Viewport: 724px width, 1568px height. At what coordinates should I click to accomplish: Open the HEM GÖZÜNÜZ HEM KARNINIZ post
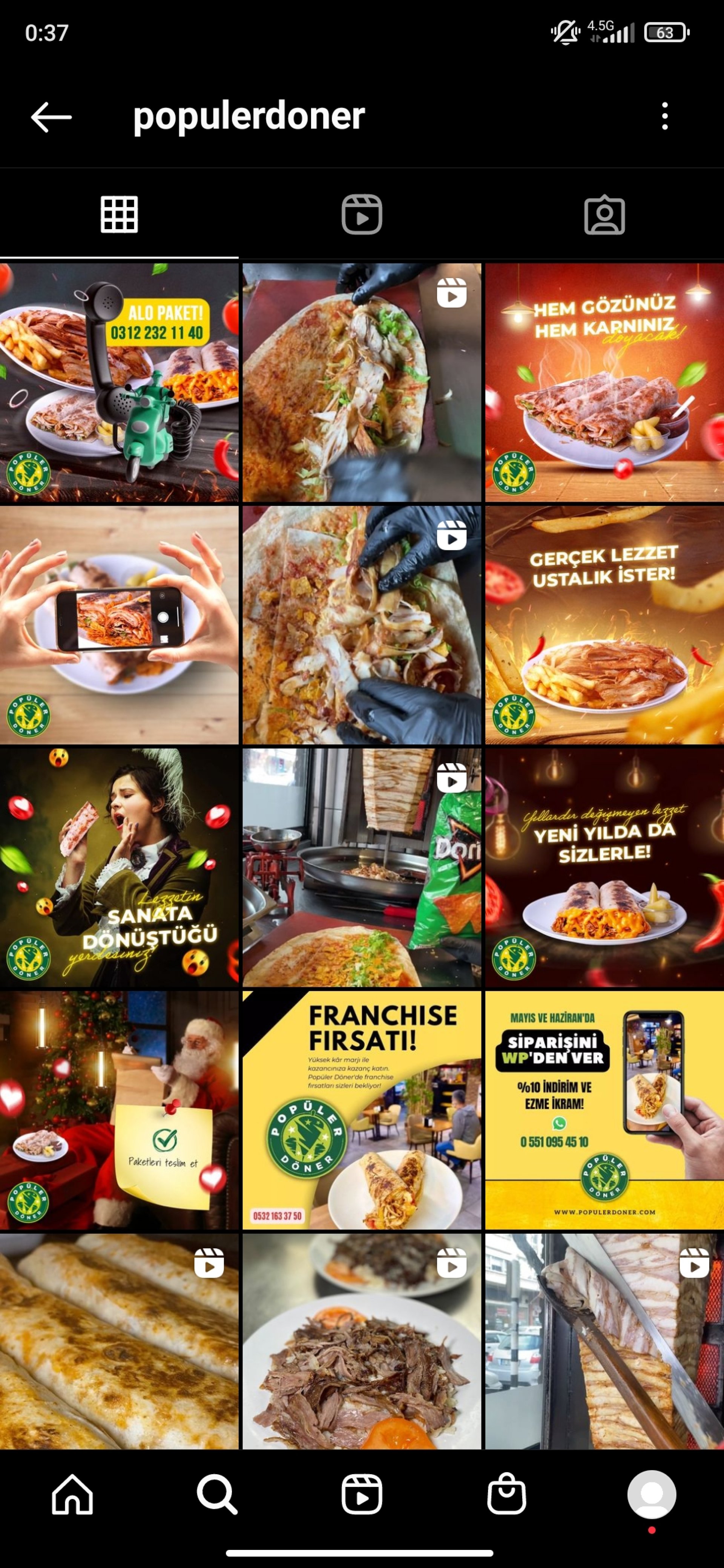(604, 382)
